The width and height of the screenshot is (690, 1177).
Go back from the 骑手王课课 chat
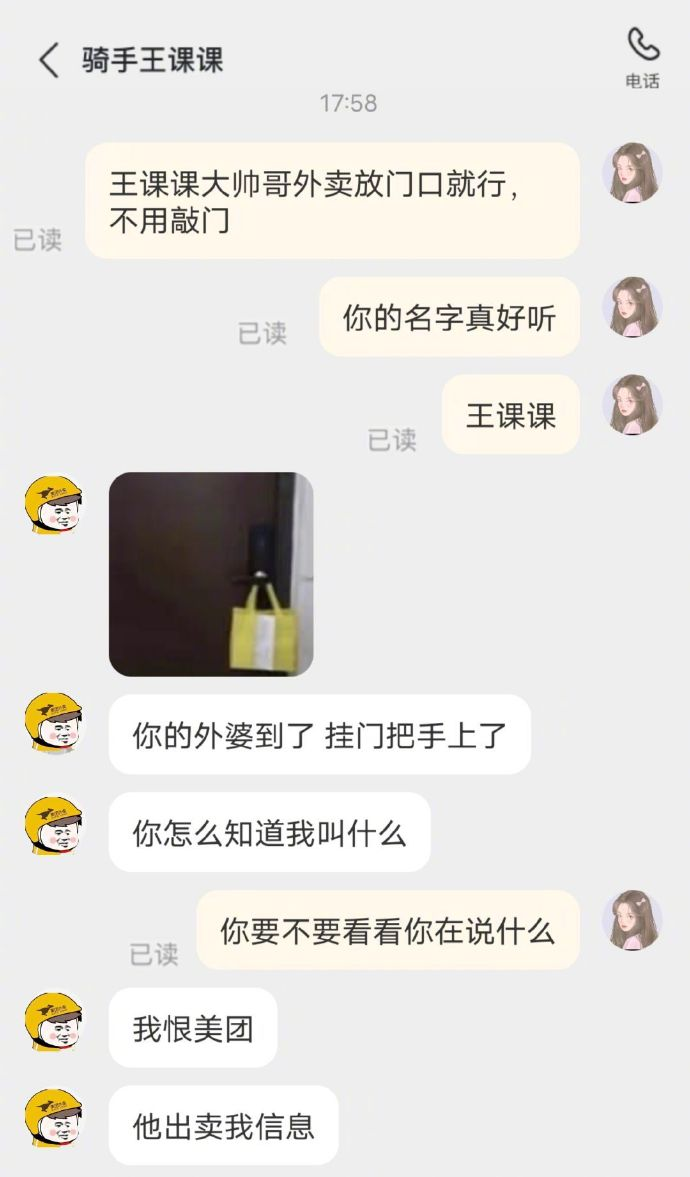[x=49, y=60]
